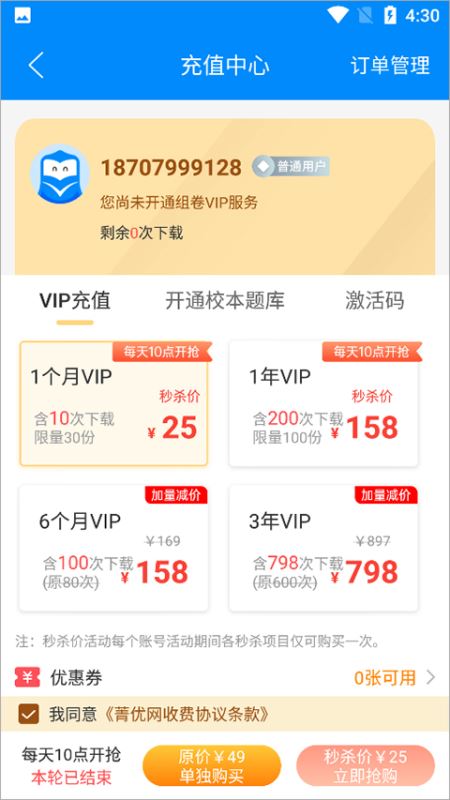Tap 秒杀价¥25 立即抢购 button

365,766
